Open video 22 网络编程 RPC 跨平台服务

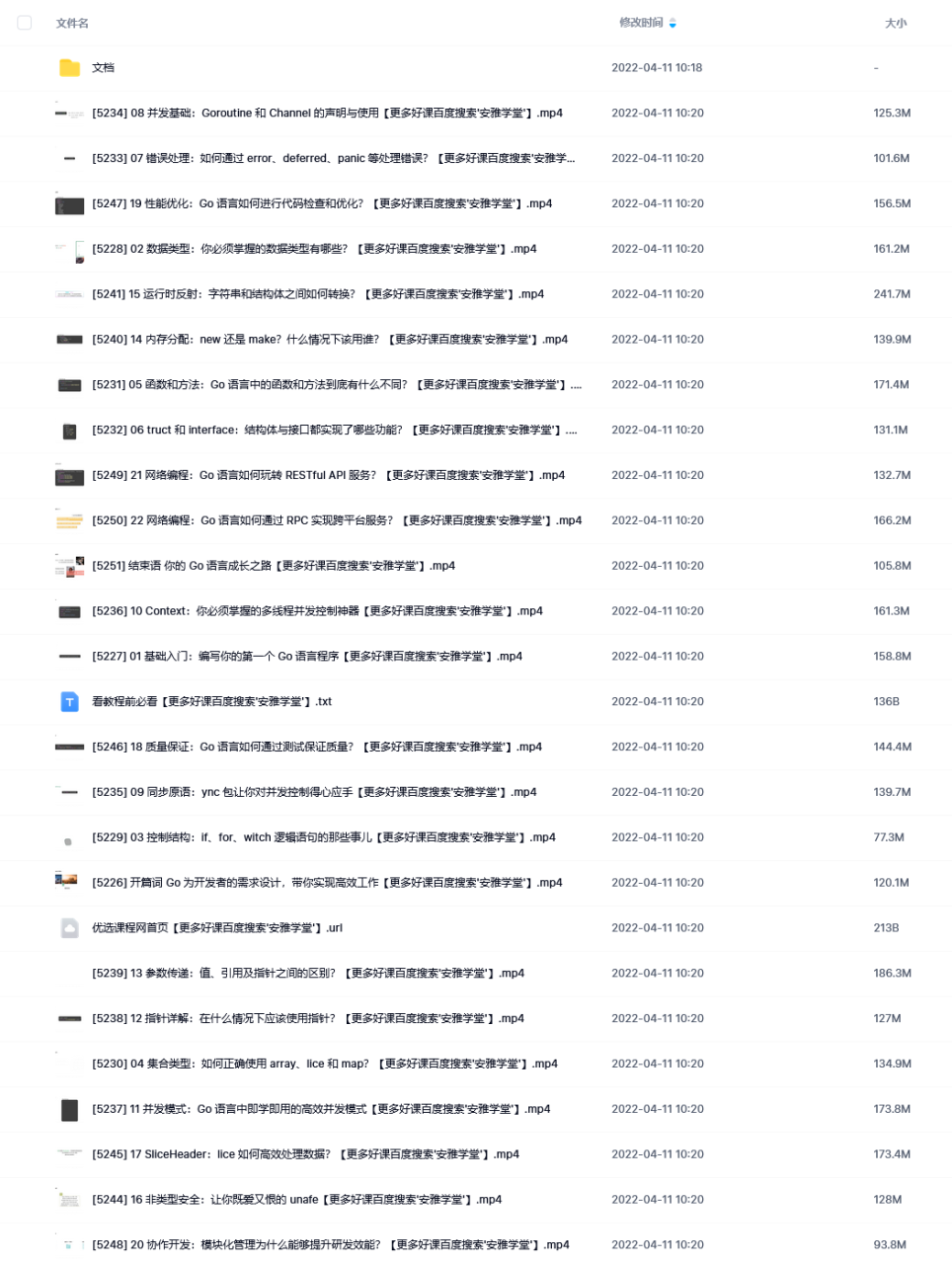336,520
